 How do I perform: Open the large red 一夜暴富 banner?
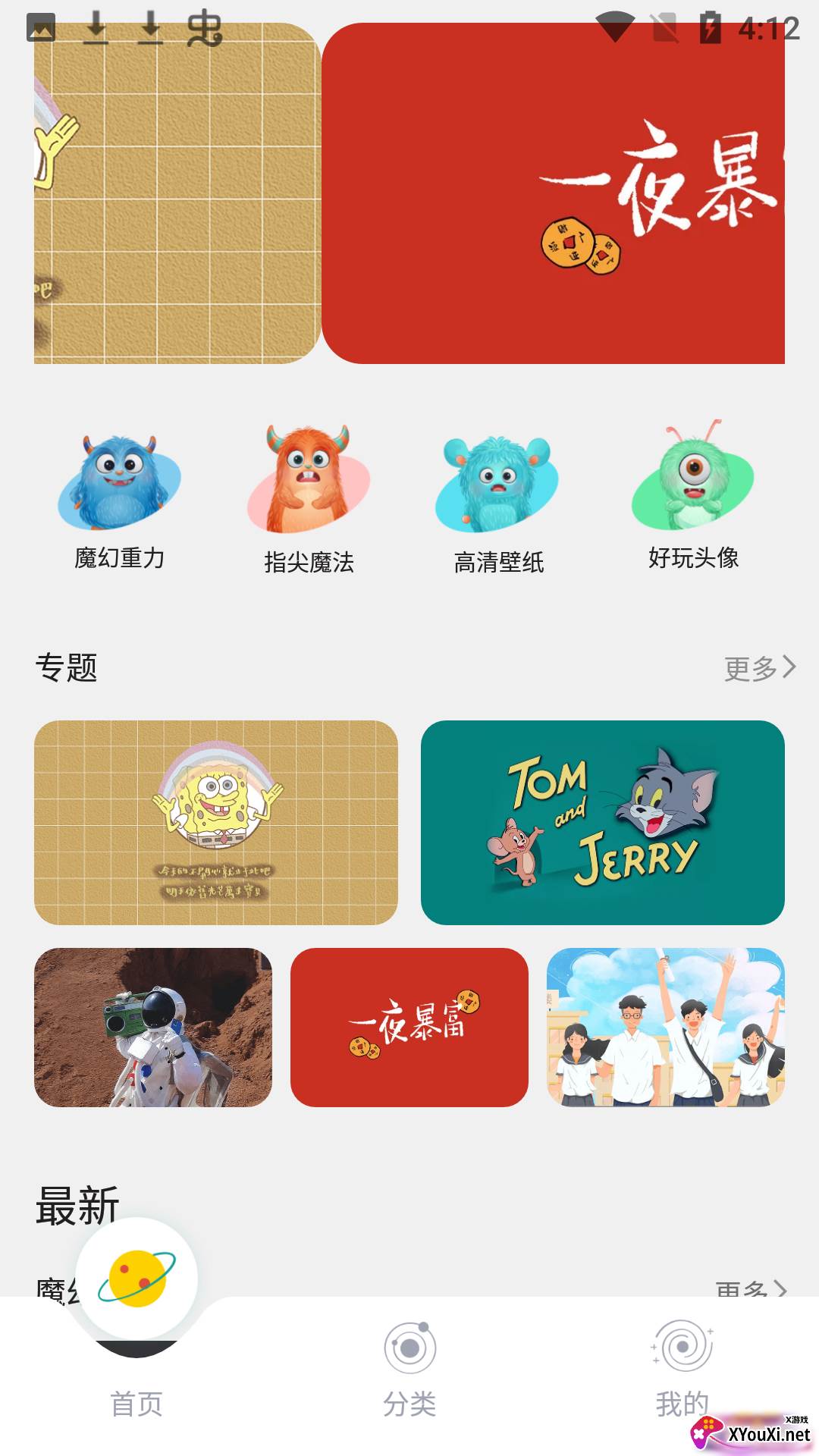[553, 193]
